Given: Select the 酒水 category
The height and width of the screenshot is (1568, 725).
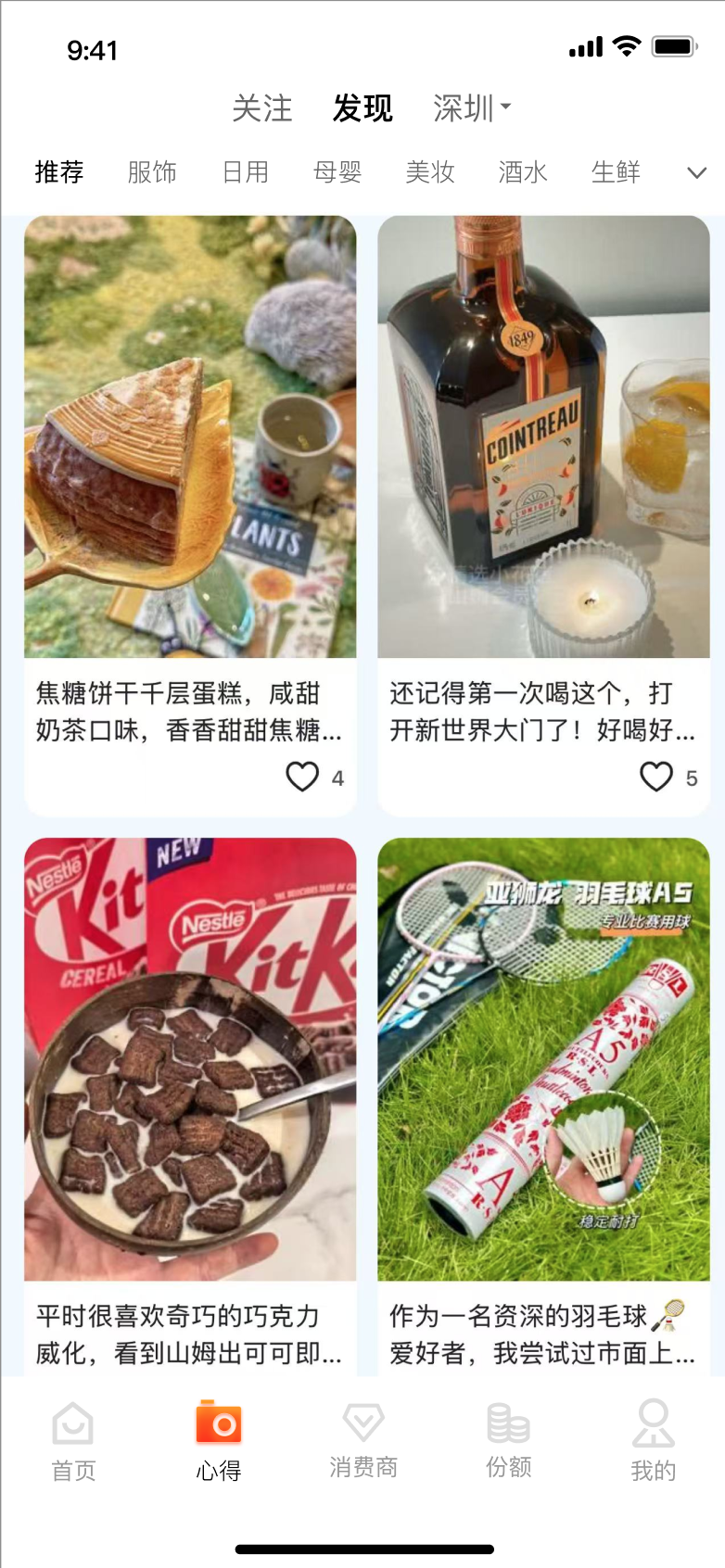Looking at the screenshot, I should tap(523, 172).
